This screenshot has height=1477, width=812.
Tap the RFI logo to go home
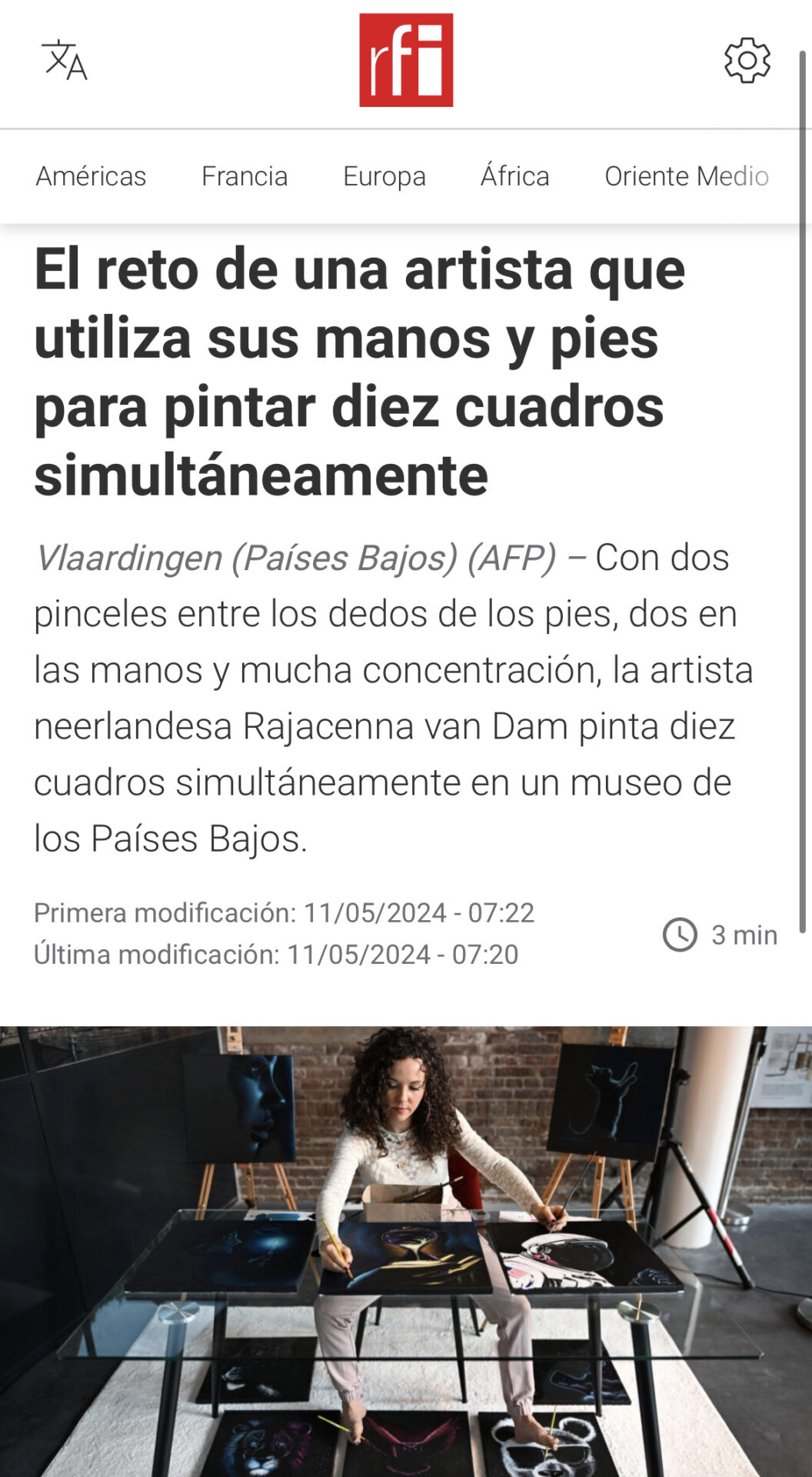click(406, 60)
